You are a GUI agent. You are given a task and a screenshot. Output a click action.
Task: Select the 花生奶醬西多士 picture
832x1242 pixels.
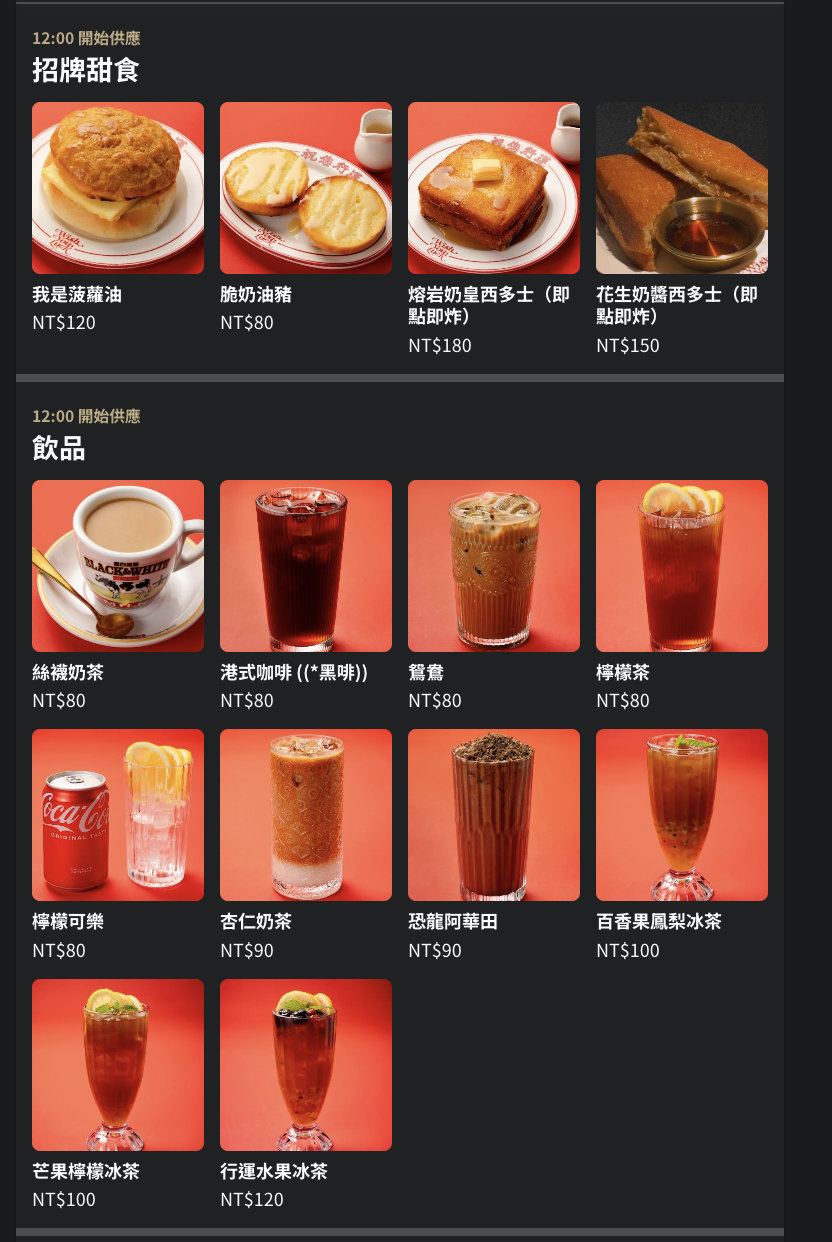(x=681, y=187)
